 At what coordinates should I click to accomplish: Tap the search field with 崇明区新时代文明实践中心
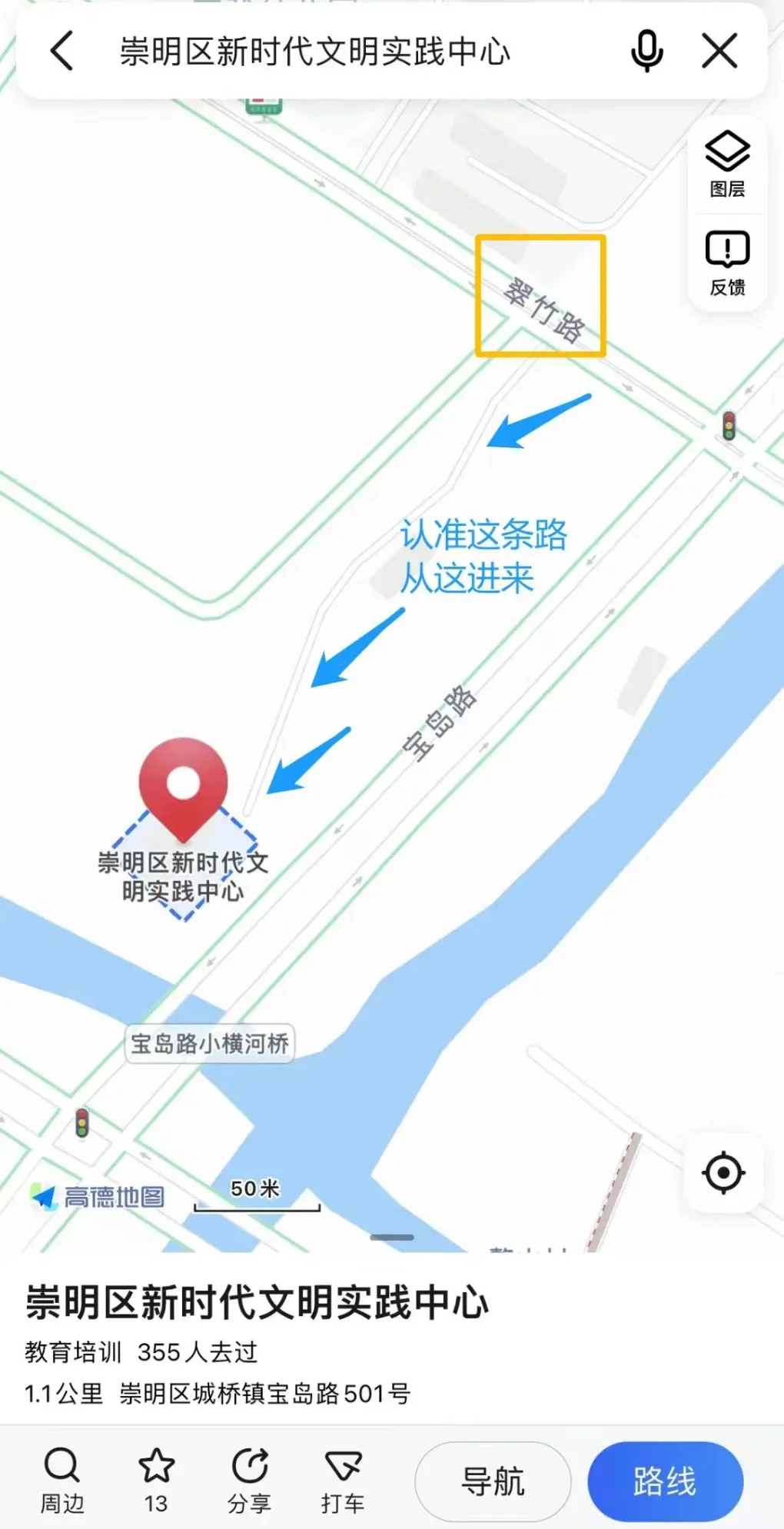coord(315,52)
